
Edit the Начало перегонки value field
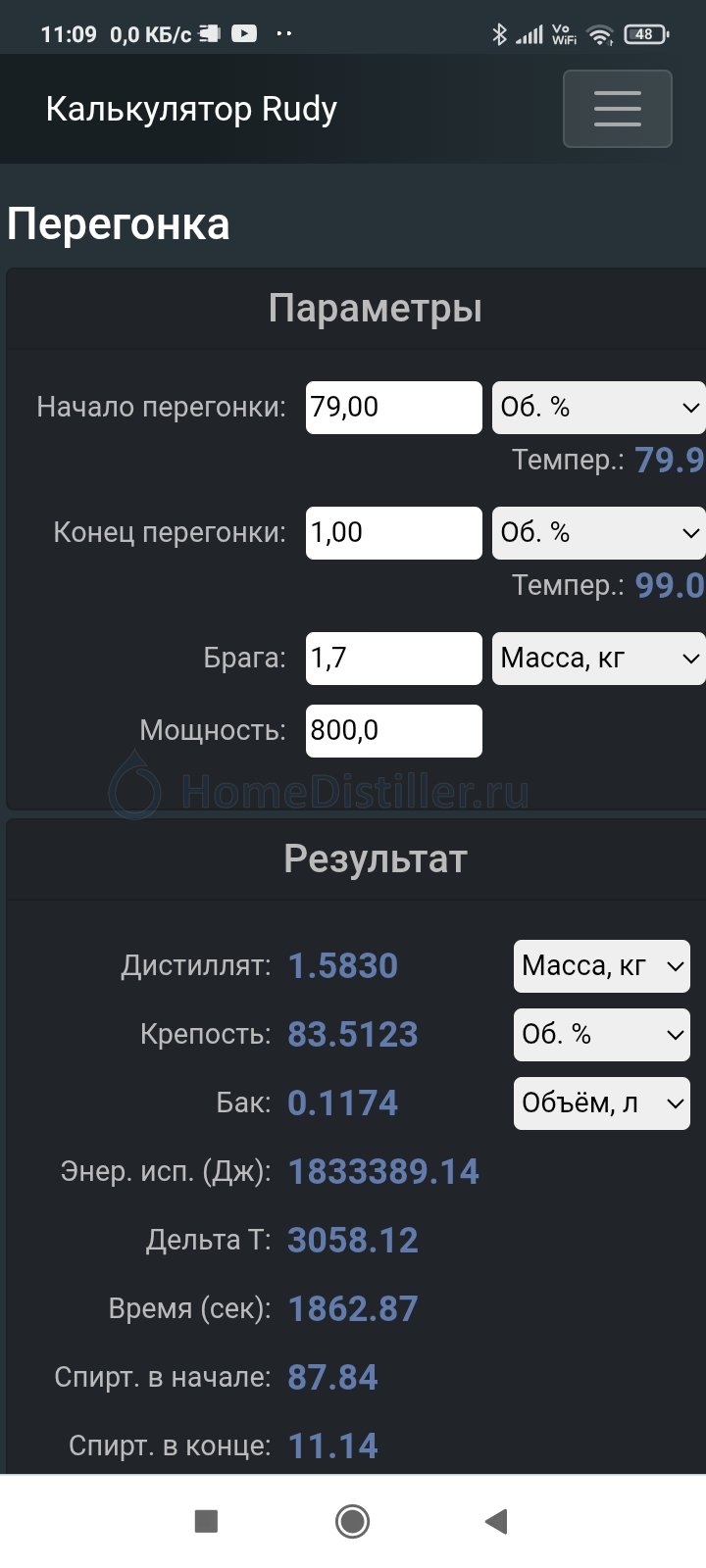(393, 408)
